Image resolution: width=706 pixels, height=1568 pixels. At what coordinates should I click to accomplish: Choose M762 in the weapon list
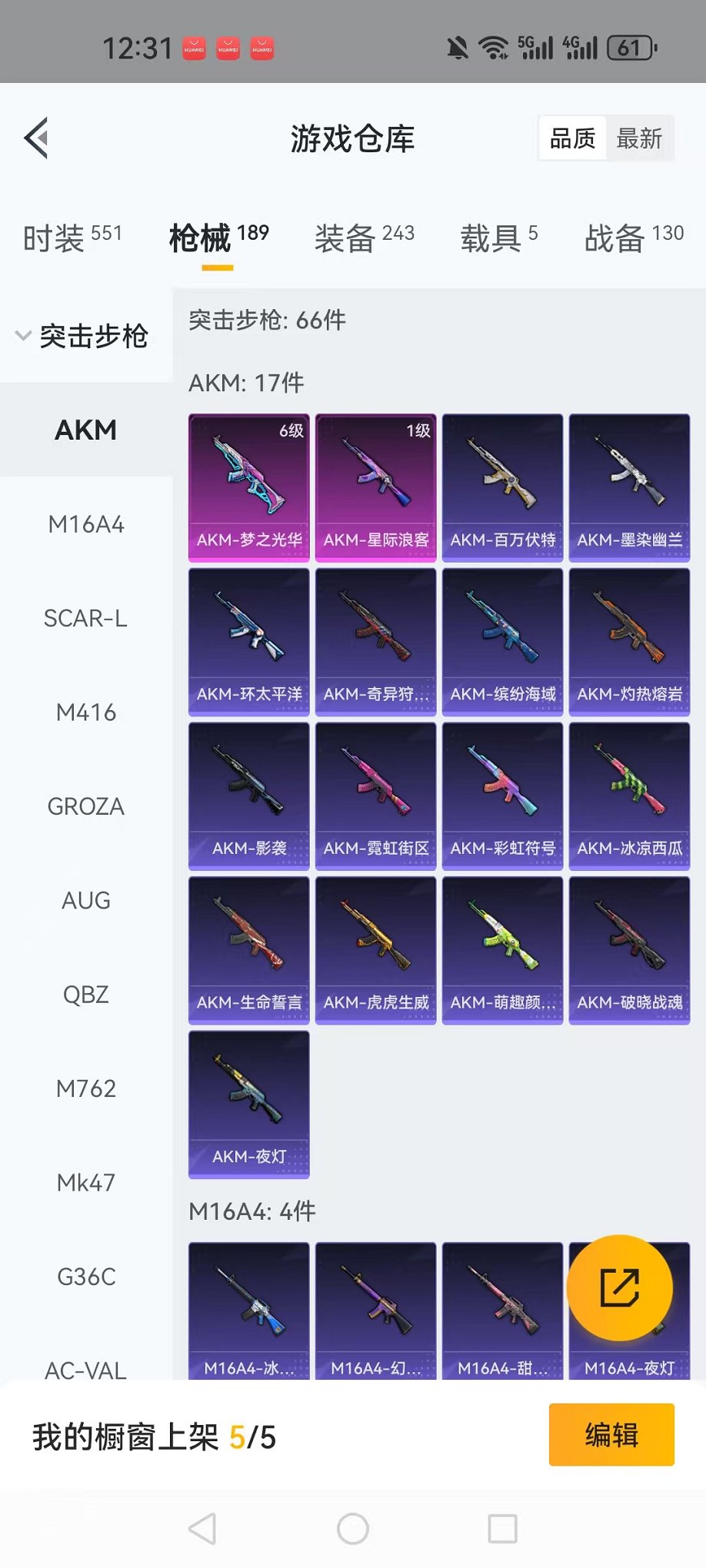(x=86, y=1088)
